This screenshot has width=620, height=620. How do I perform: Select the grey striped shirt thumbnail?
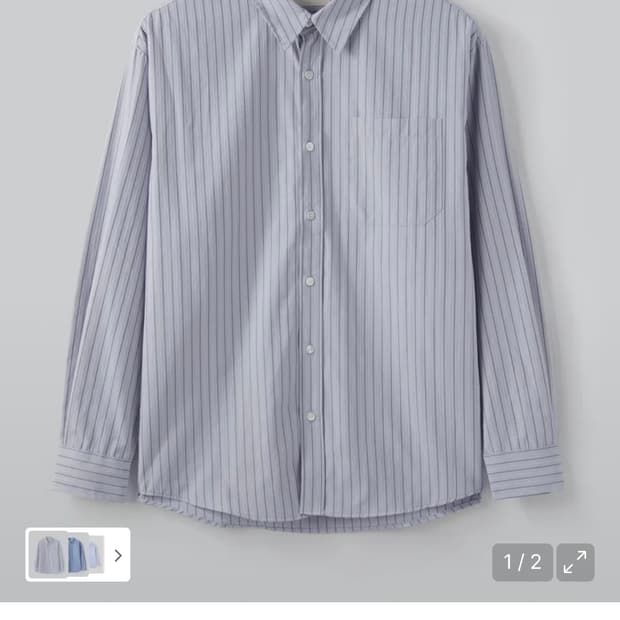coord(47,554)
